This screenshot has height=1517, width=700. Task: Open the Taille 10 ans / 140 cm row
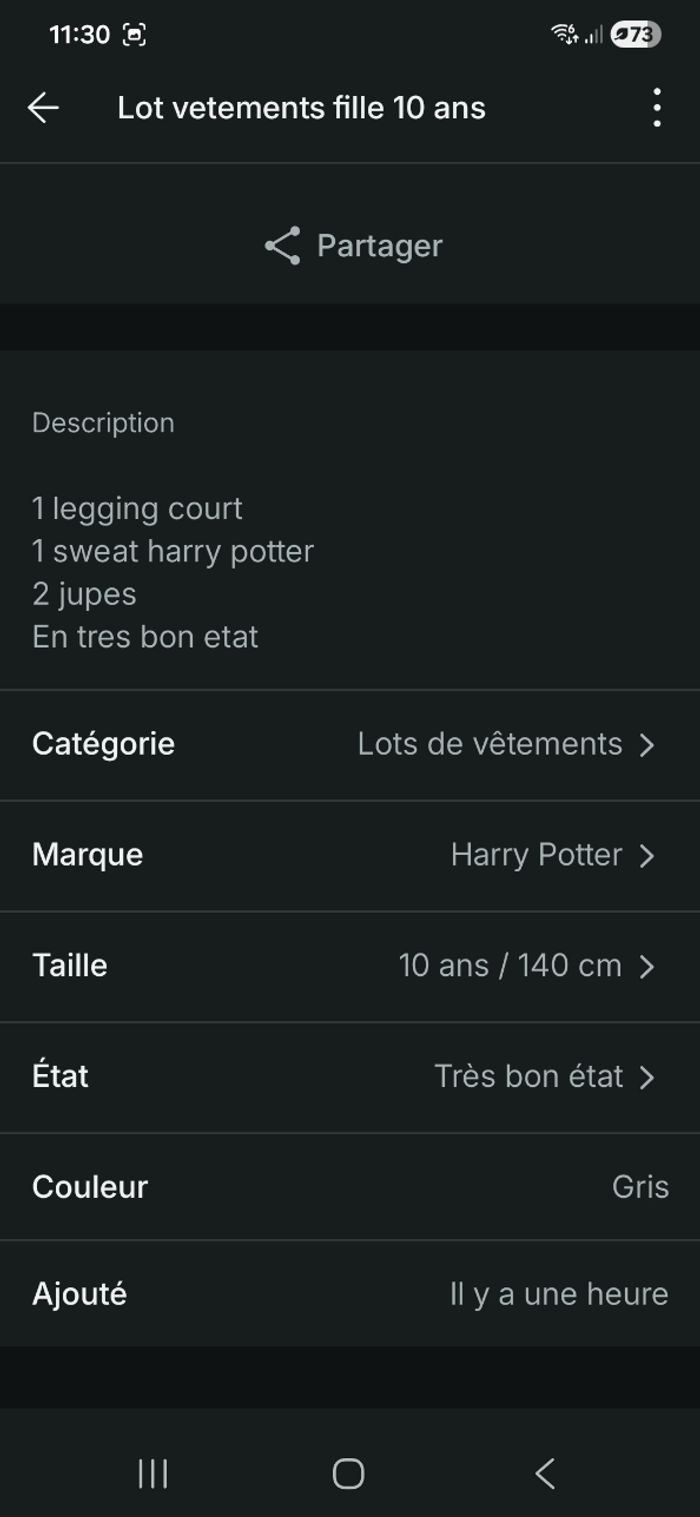350,966
